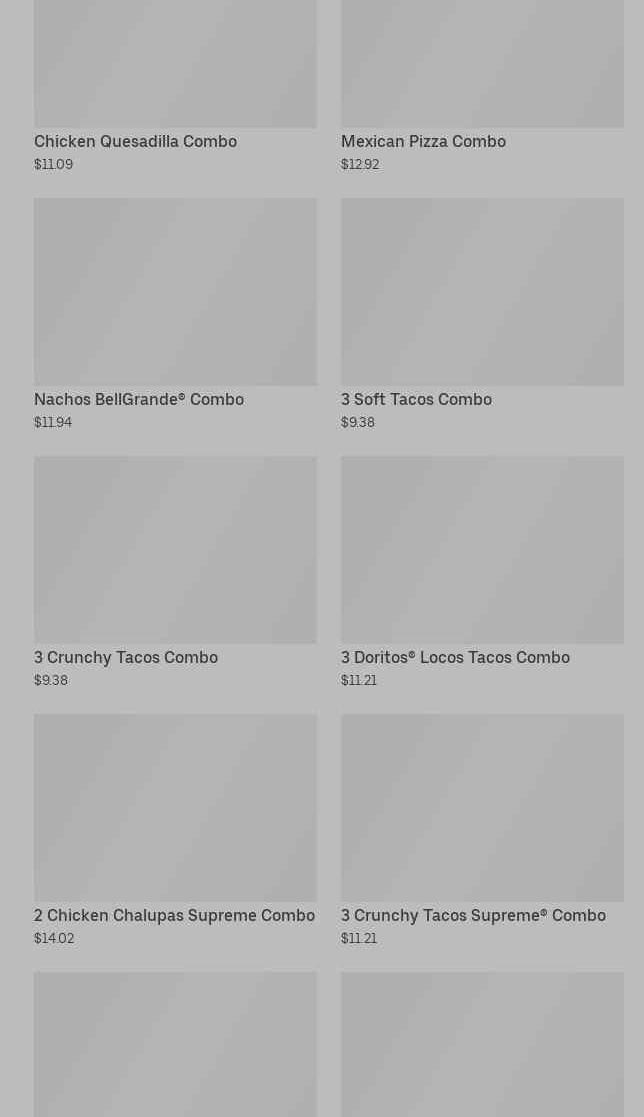Select the Mexican Pizza Combo

[x=482, y=85]
